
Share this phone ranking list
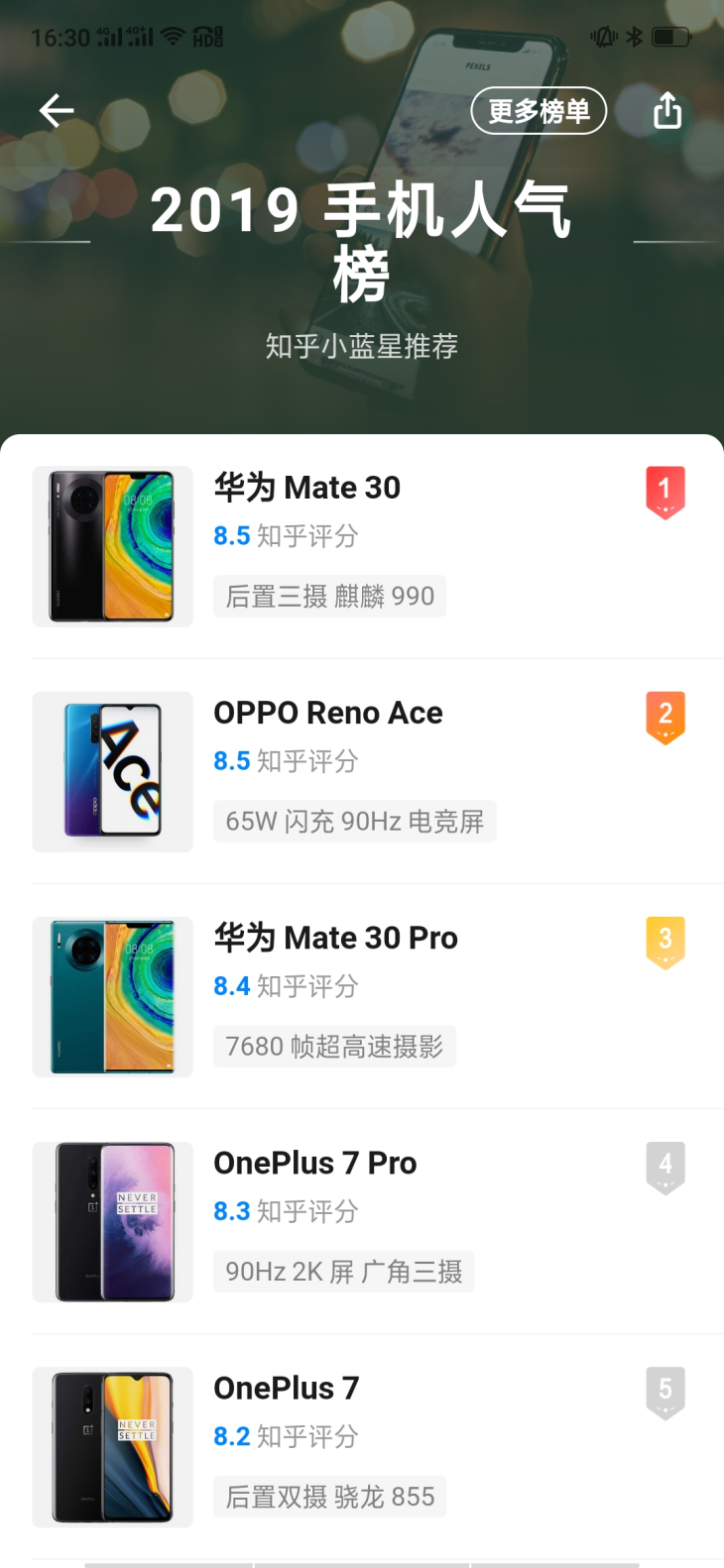coord(667,111)
